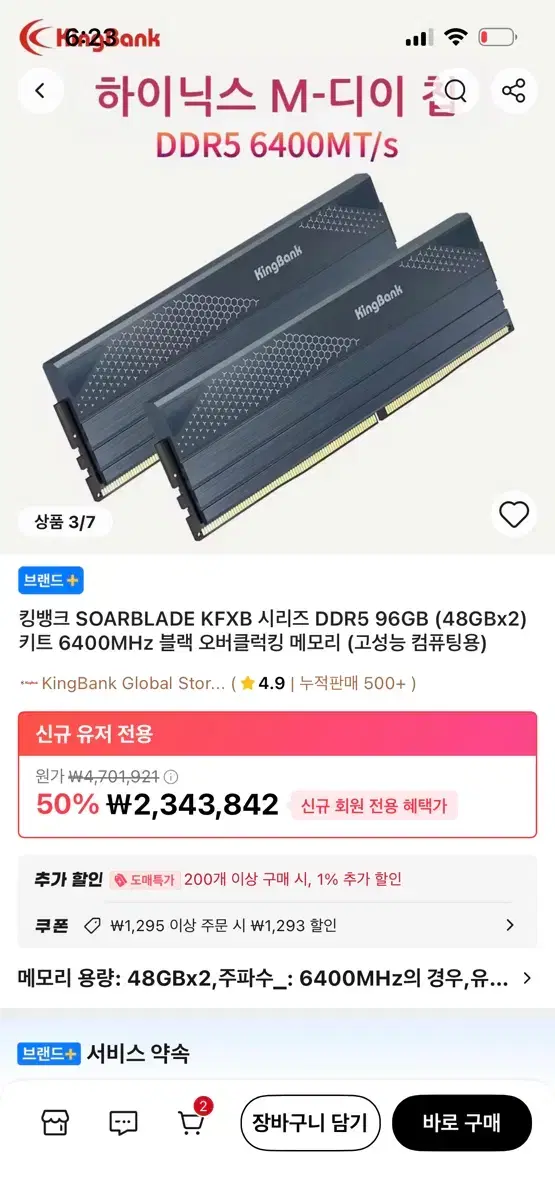Image resolution: width=555 pixels, height=1200 pixels.
Task: Open coupon details row
Action: [277, 926]
